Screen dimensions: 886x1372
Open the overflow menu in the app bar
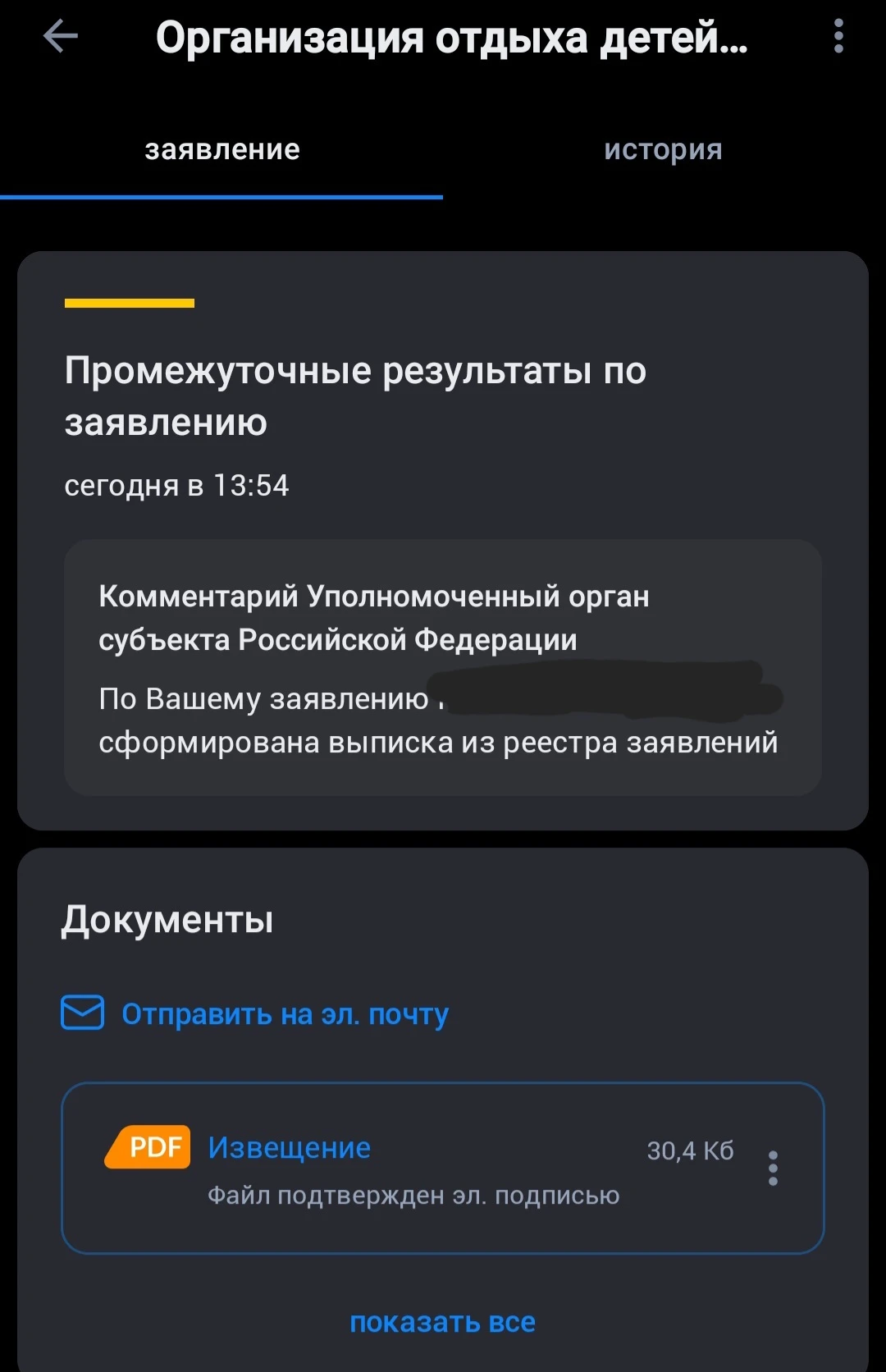tap(838, 36)
